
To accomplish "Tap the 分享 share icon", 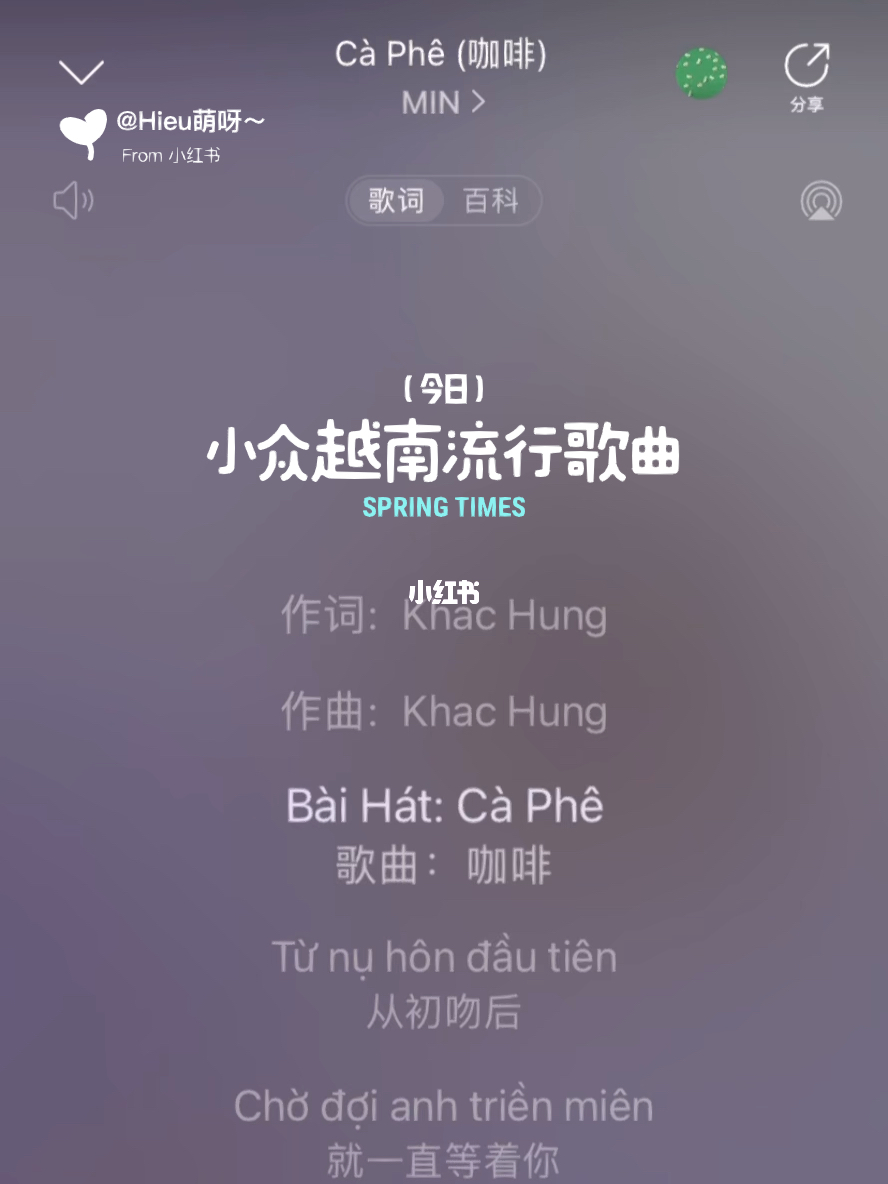I will coord(807,75).
